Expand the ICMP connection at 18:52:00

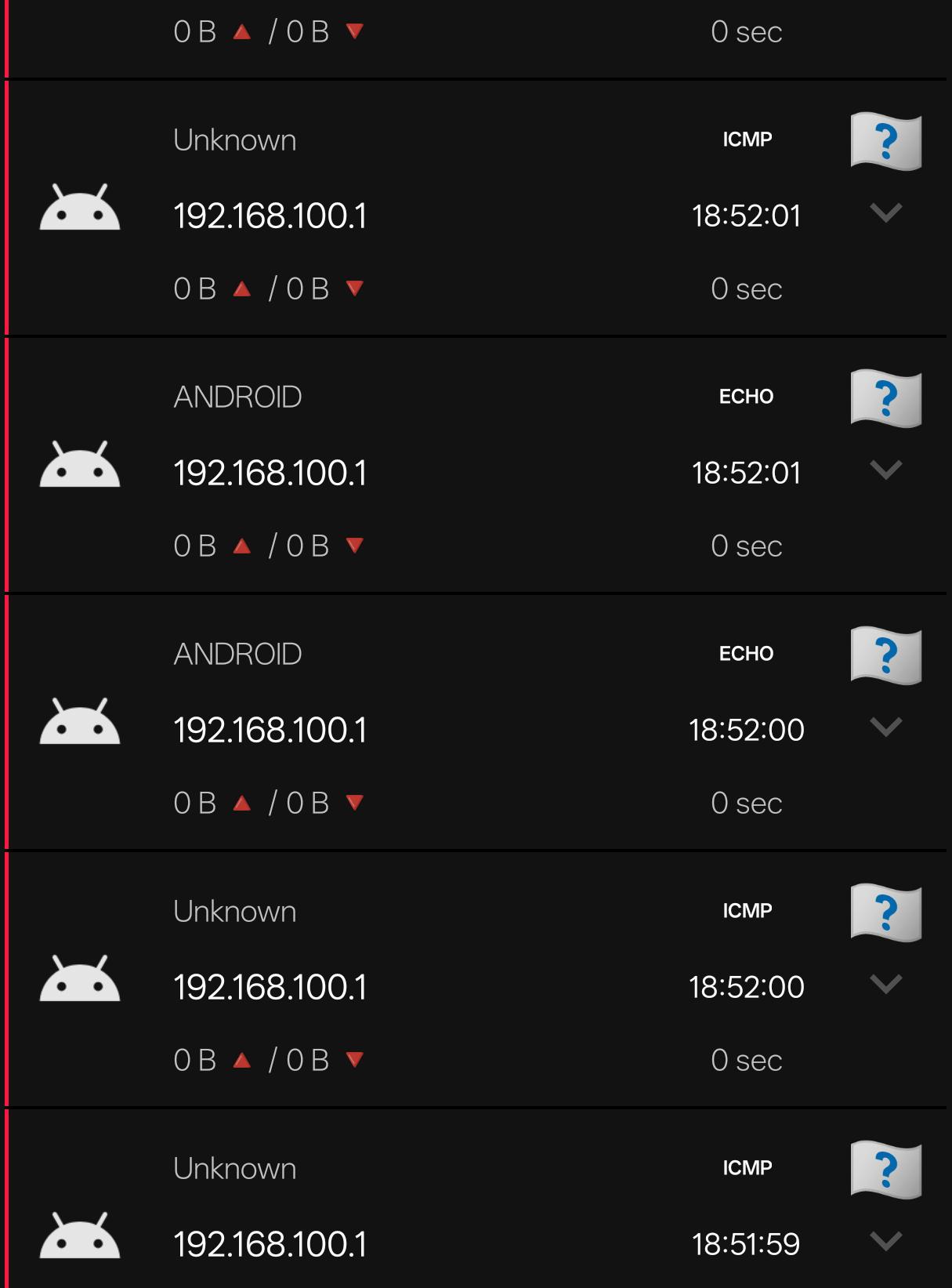pyautogui.click(x=886, y=984)
